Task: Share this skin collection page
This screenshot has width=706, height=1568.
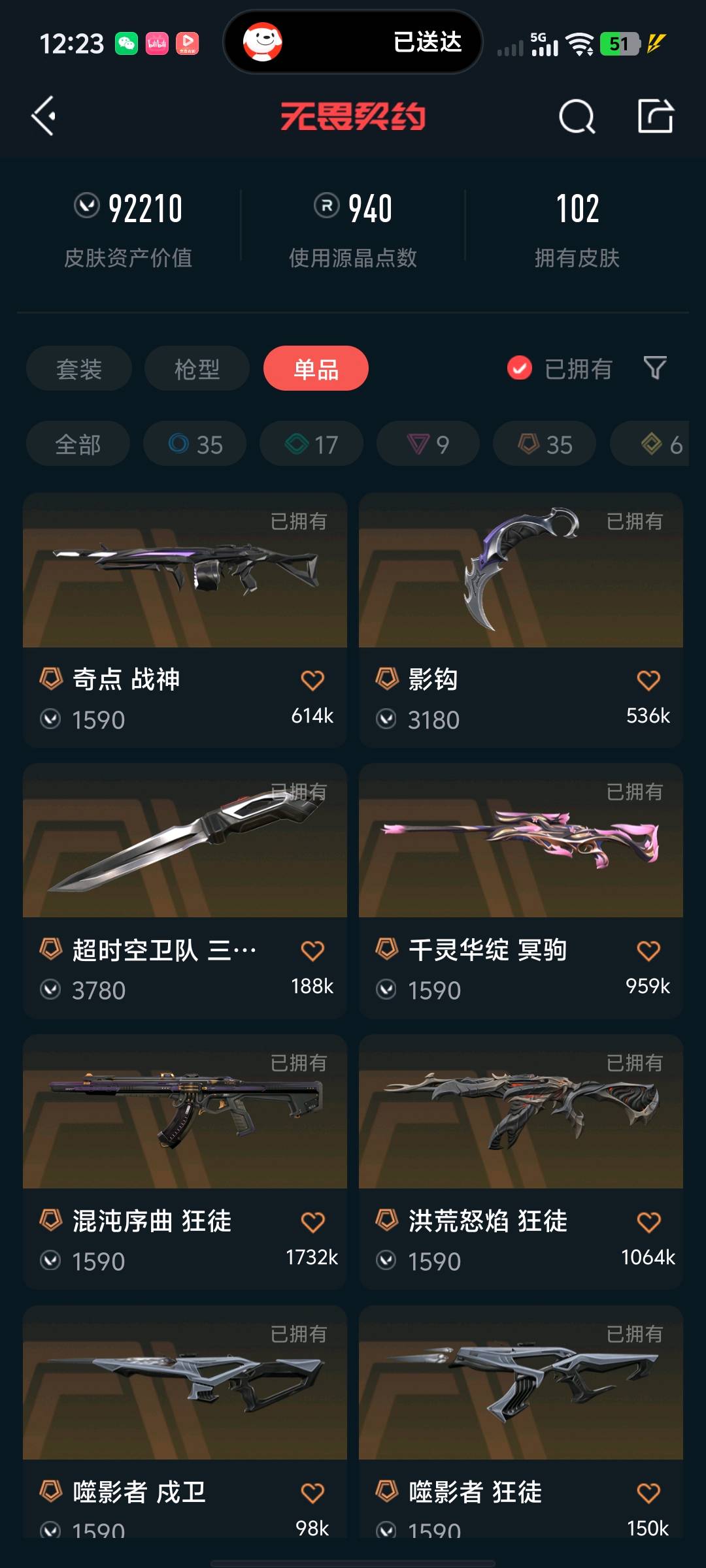Action: (x=656, y=116)
